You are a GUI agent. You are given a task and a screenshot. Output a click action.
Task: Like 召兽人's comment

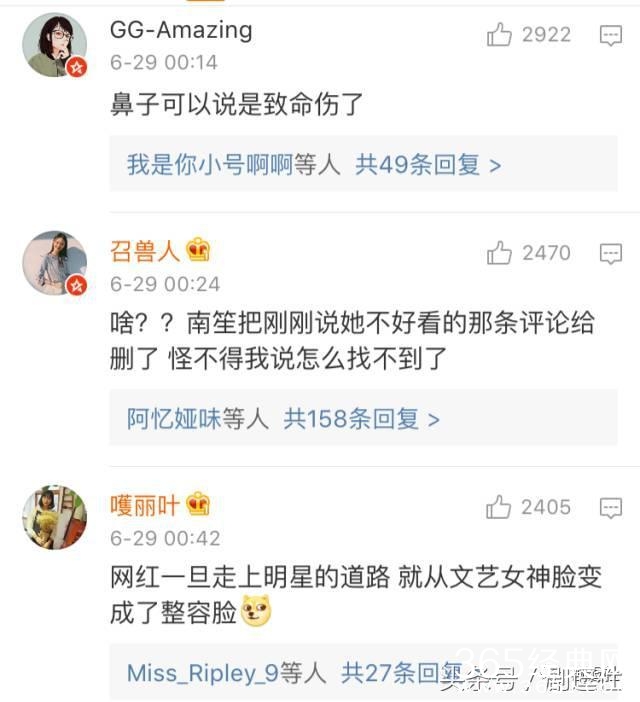tap(499, 254)
